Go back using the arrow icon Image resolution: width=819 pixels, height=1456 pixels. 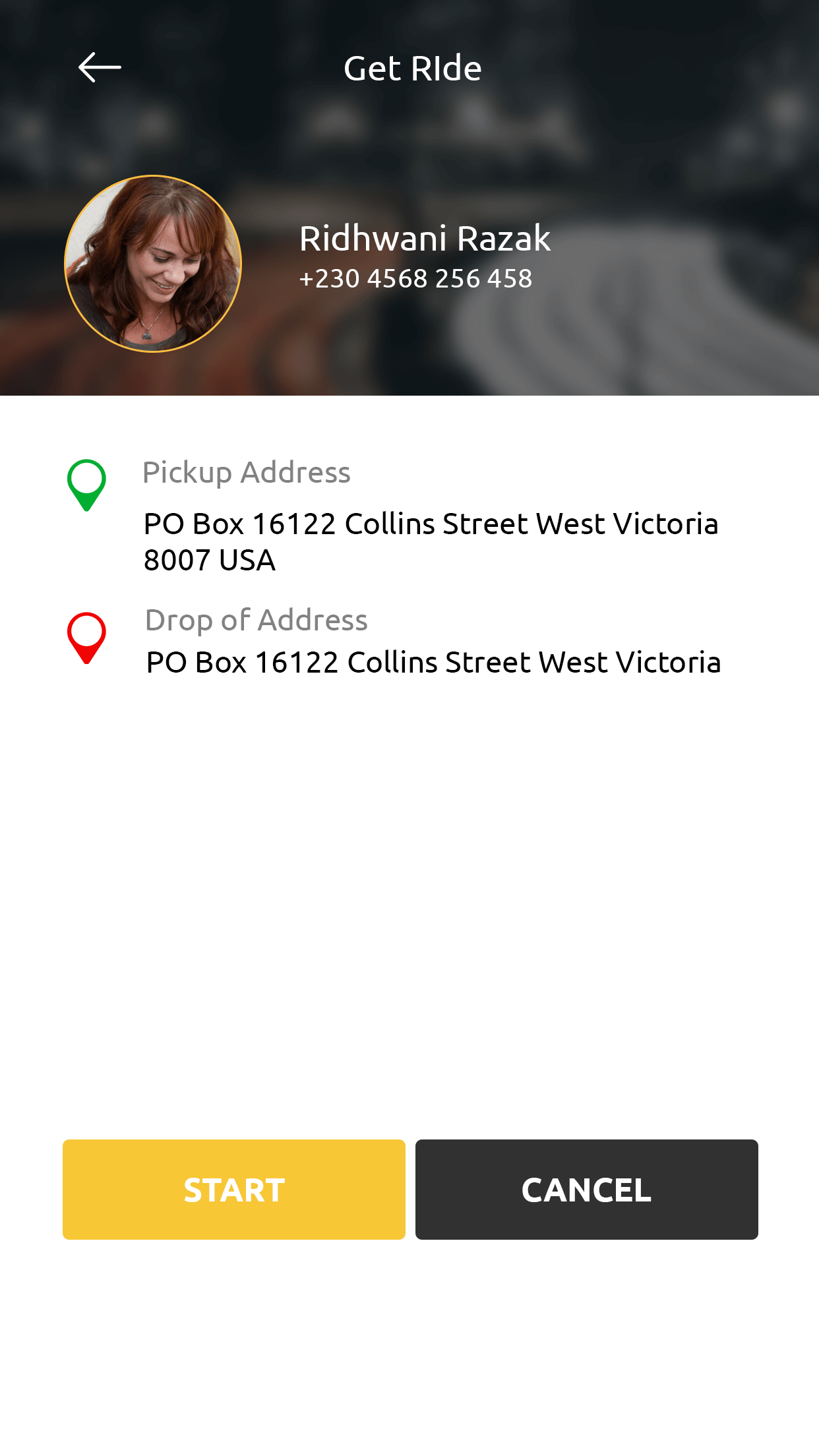tap(100, 67)
